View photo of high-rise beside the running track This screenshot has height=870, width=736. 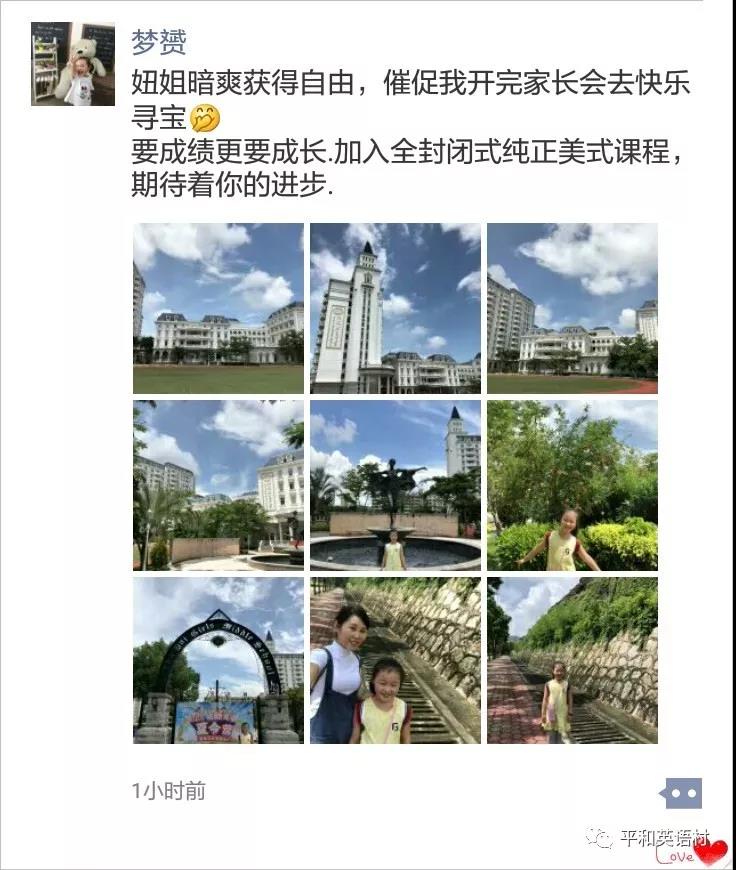(x=572, y=308)
